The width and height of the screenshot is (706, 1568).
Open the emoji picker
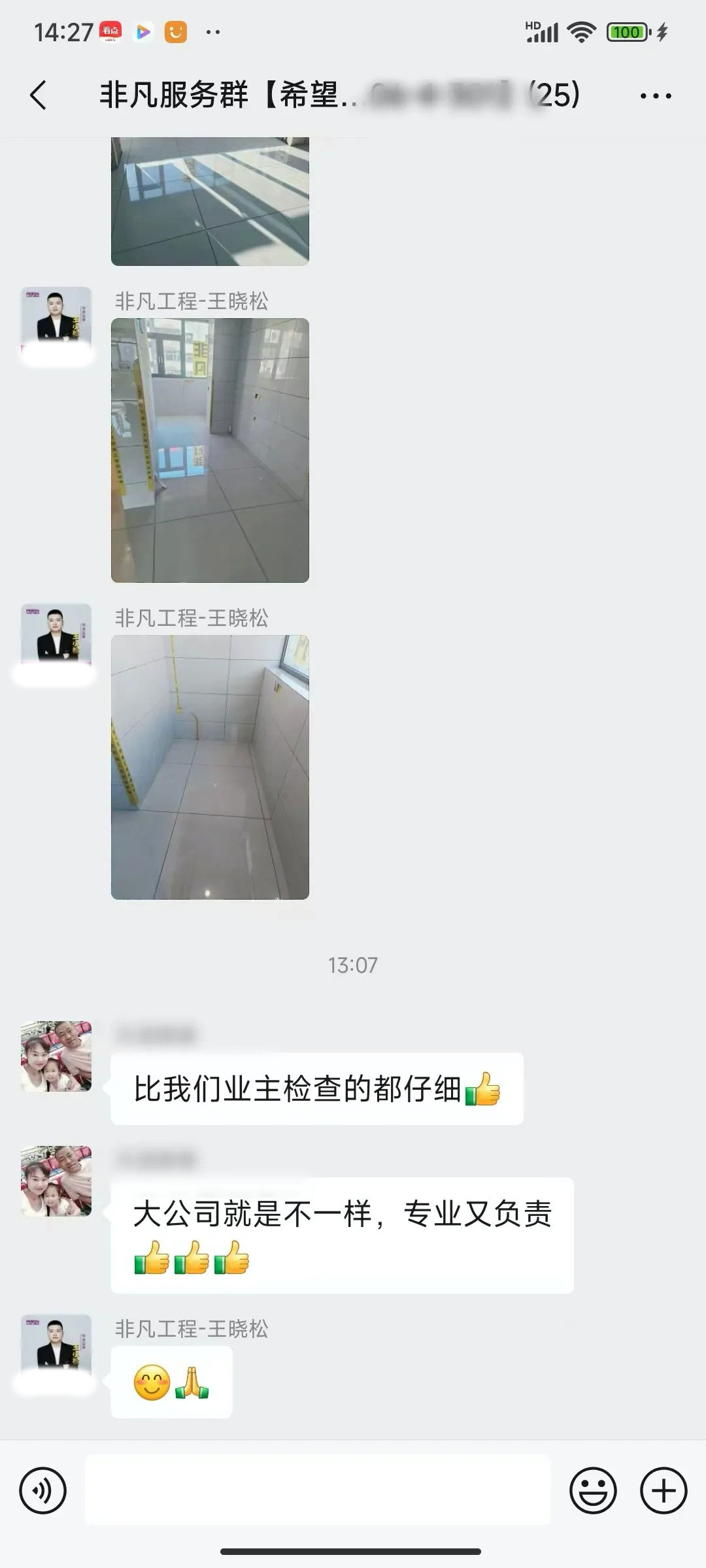[x=593, y=1491]
